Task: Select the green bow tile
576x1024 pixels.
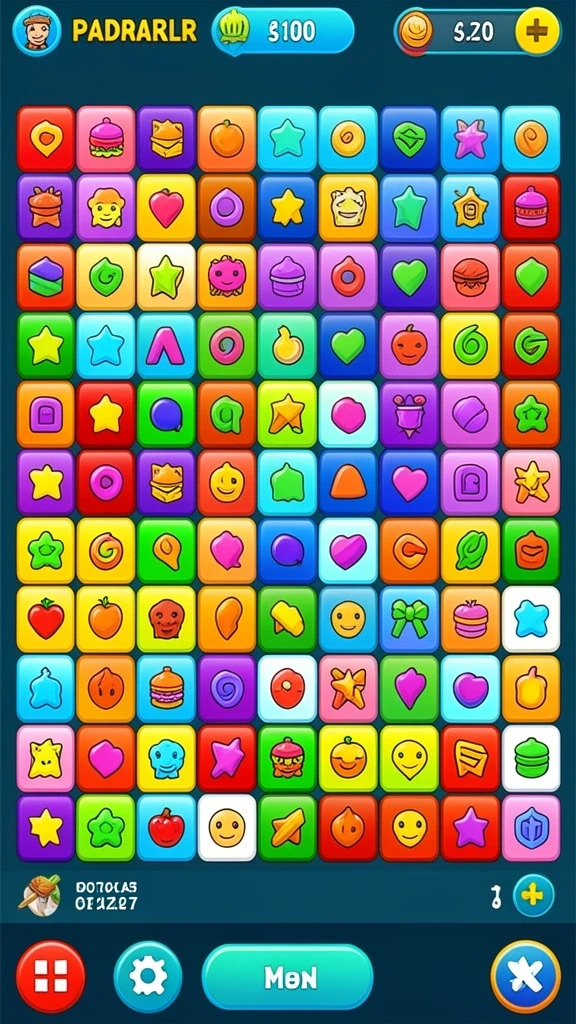Action: tap(409, 619)
